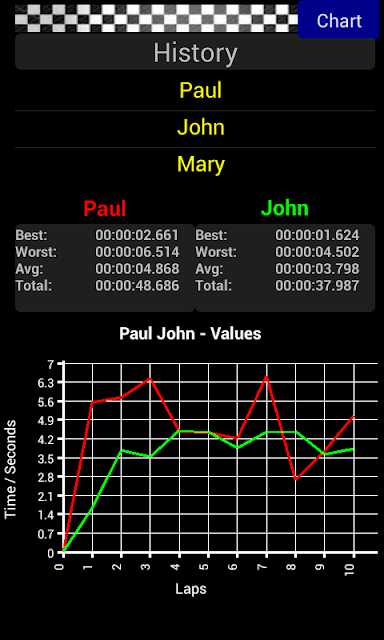Tap the blue Chart button
This screenshot has height=640, width=384.
click(339, 20)
